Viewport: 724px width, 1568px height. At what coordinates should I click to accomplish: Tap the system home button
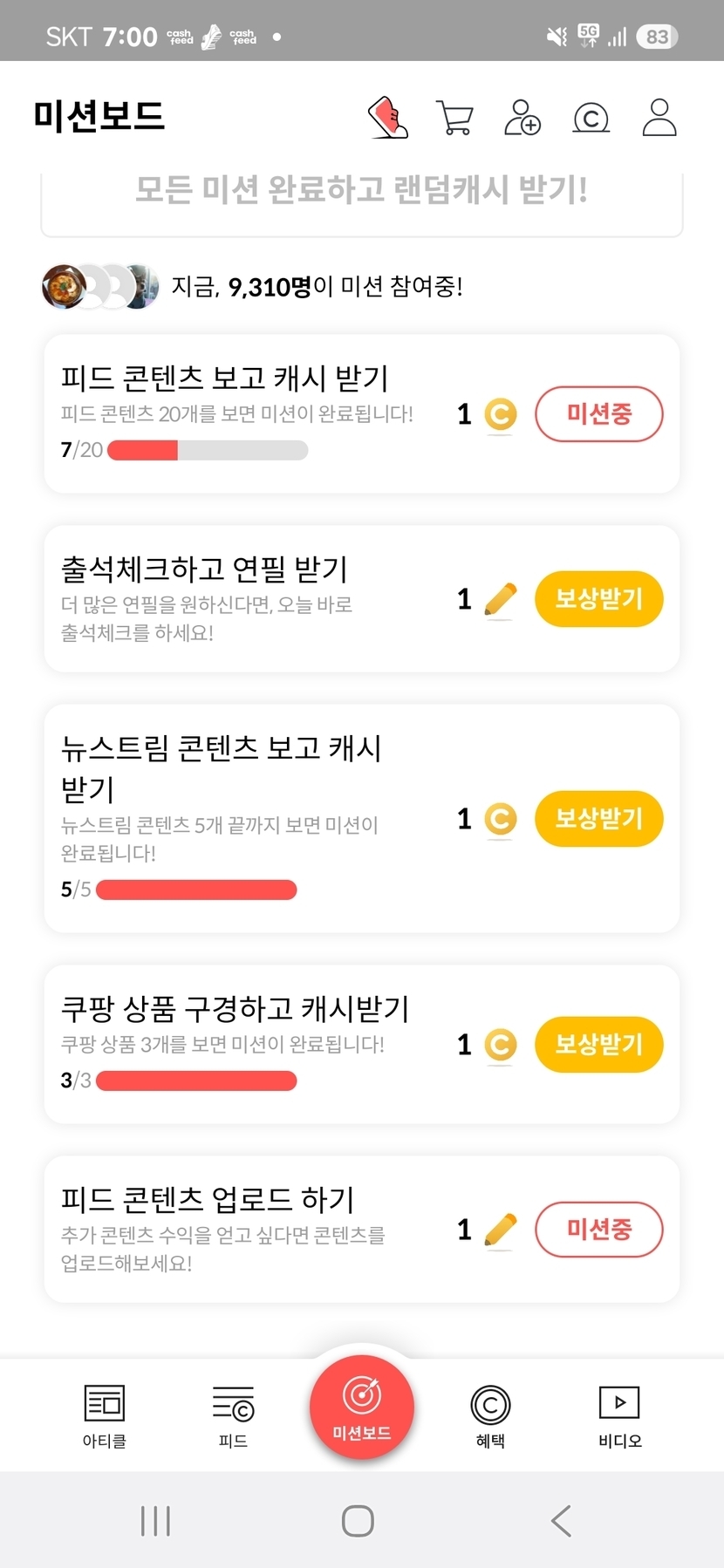(358, 1521)
